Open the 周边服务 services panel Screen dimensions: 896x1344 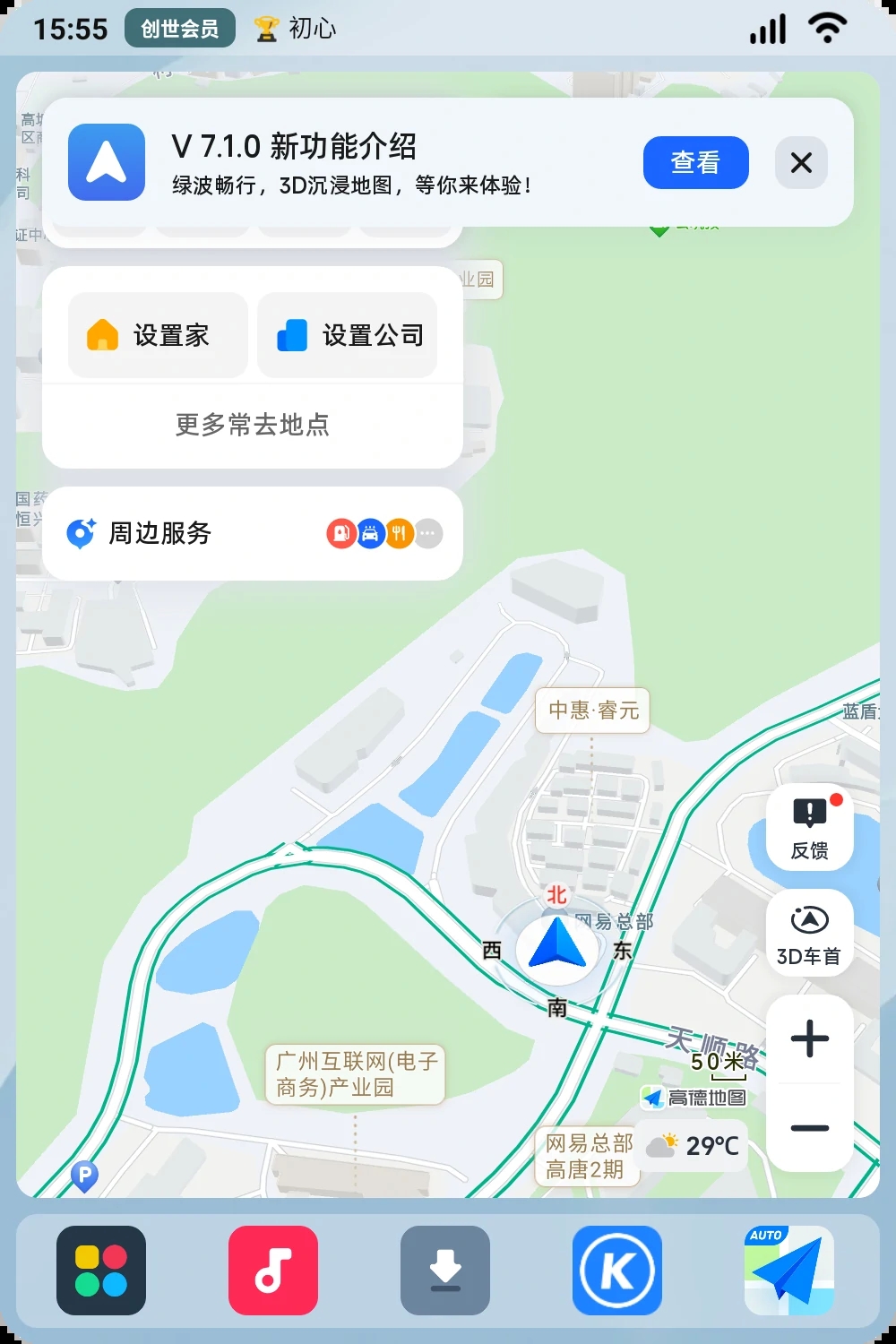pos(159,533)
